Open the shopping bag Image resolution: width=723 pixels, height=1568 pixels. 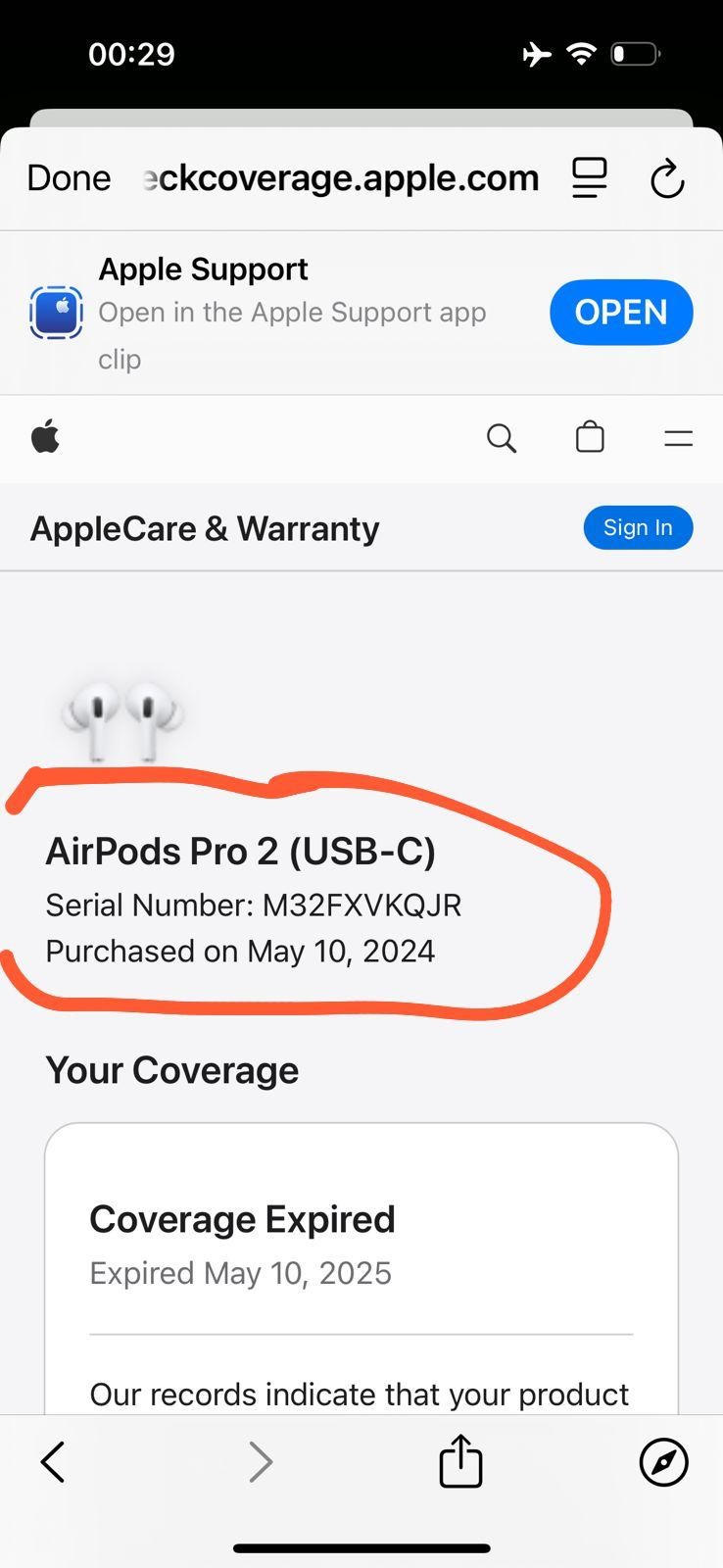coord(590,437)
